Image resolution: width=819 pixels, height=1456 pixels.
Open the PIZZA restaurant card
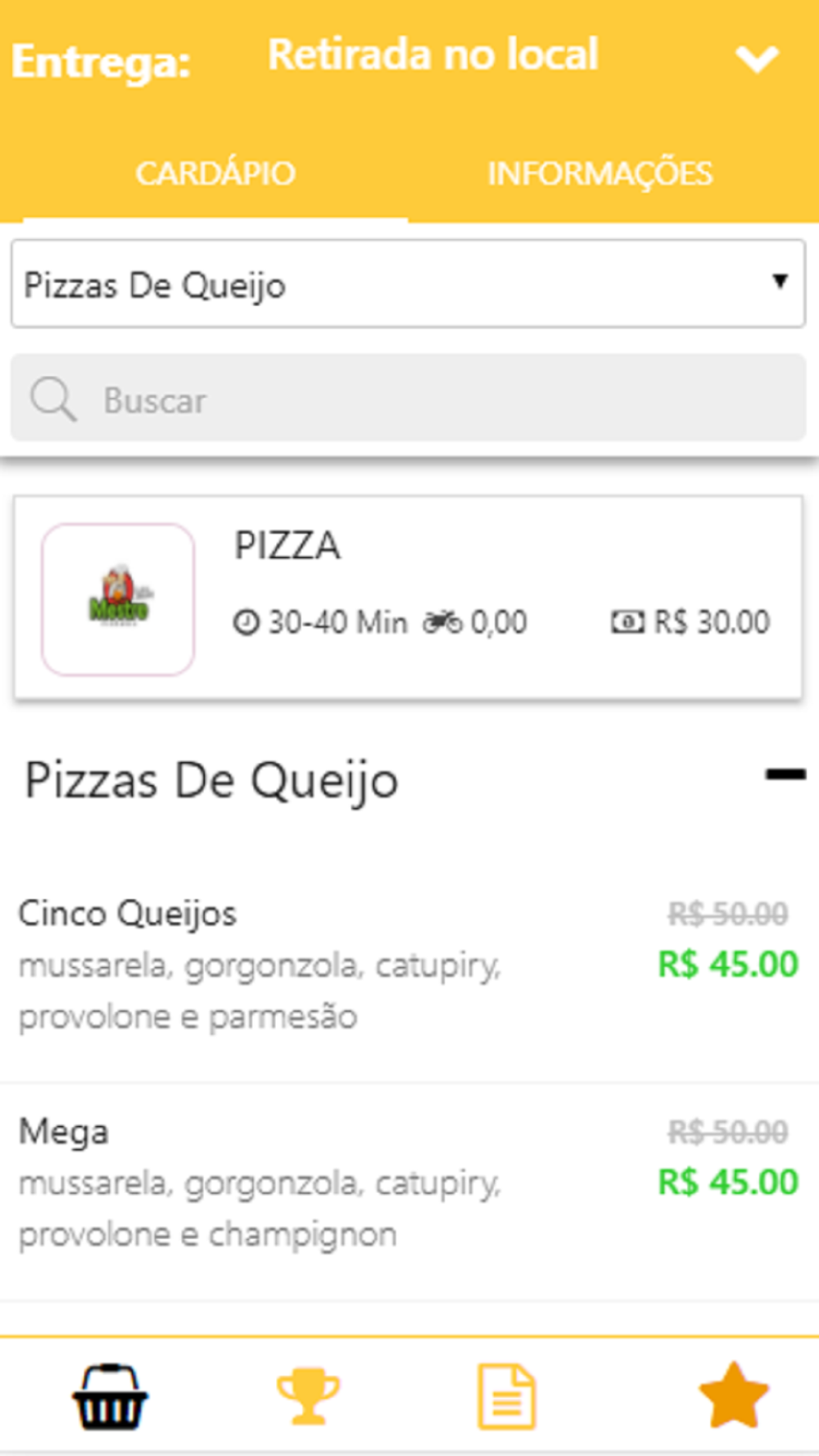click(408, 598)
